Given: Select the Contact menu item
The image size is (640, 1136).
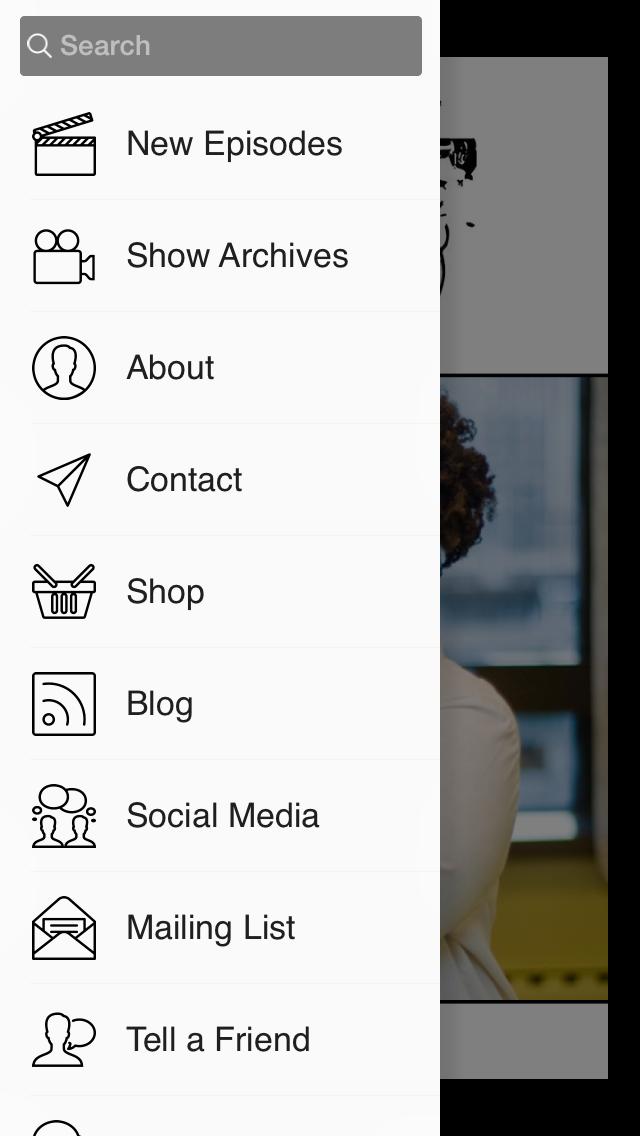Looking at the screenshot, I should pos(184,480).
